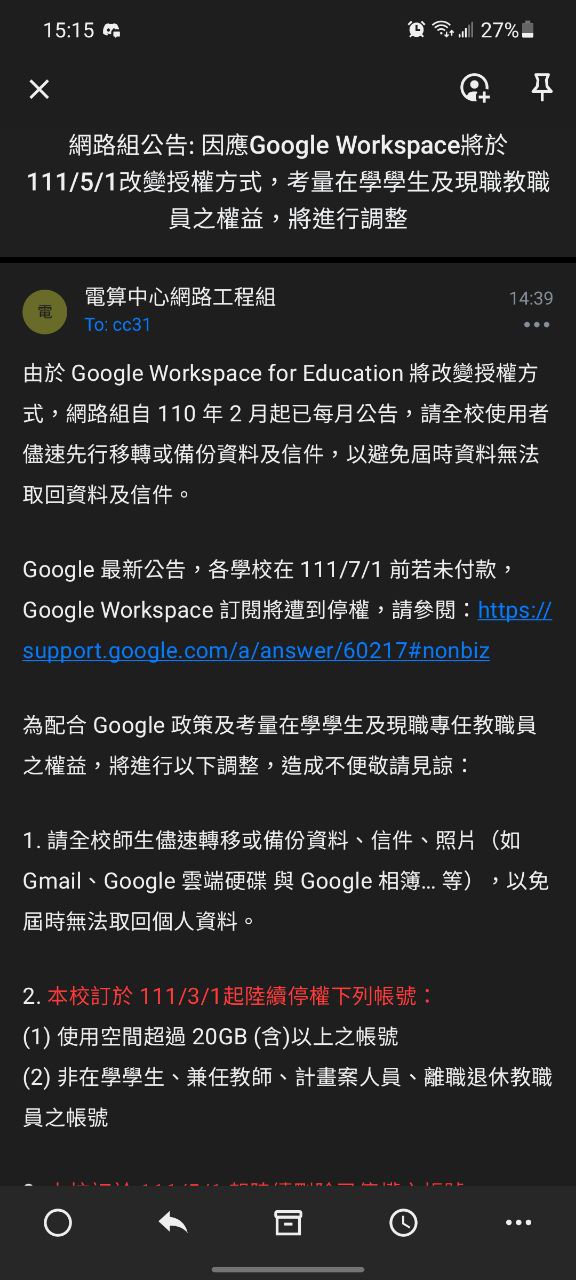Tap the add-person icon in the header

(475, 89)
